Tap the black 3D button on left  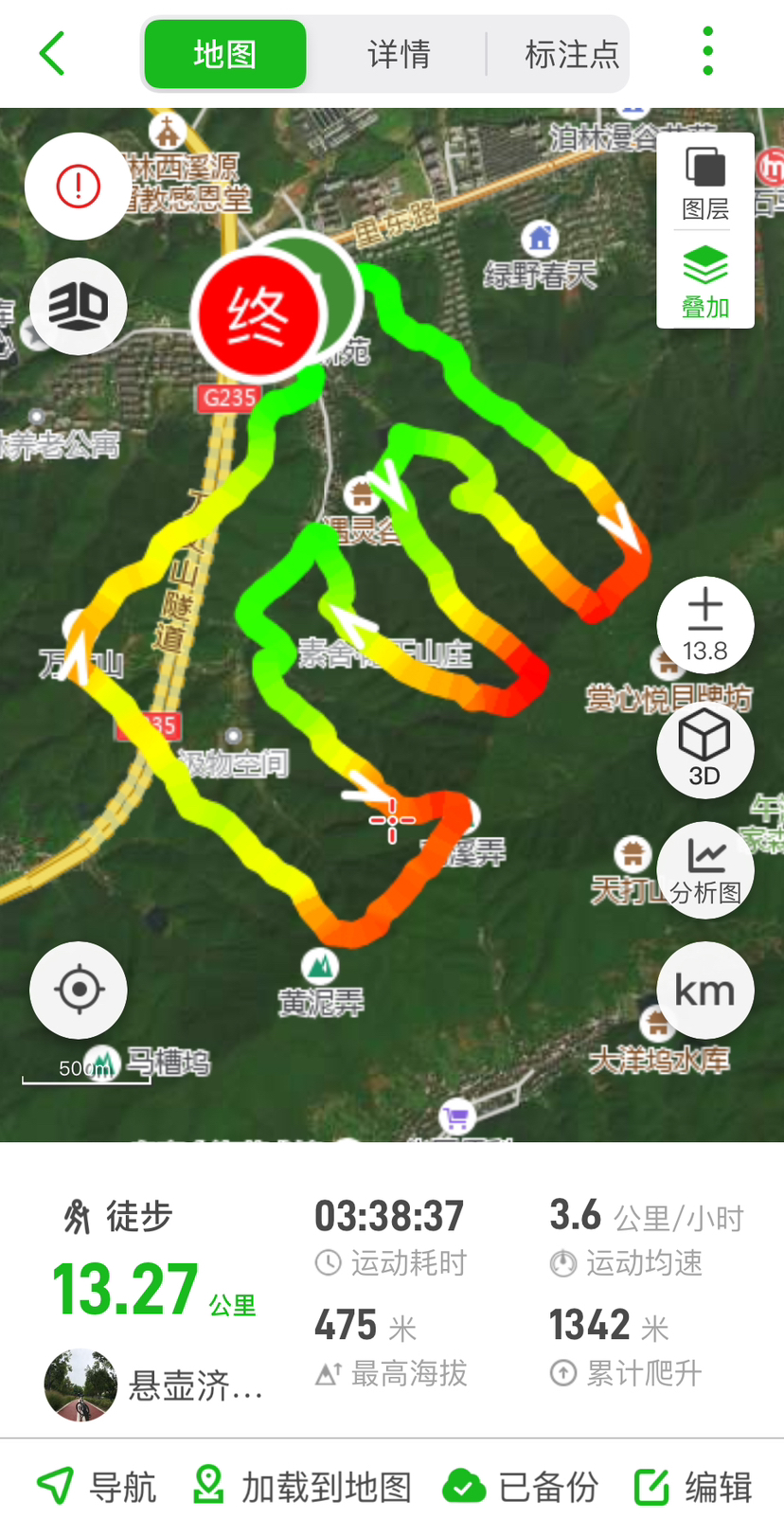pyautogui.click(x=79, y=306)
